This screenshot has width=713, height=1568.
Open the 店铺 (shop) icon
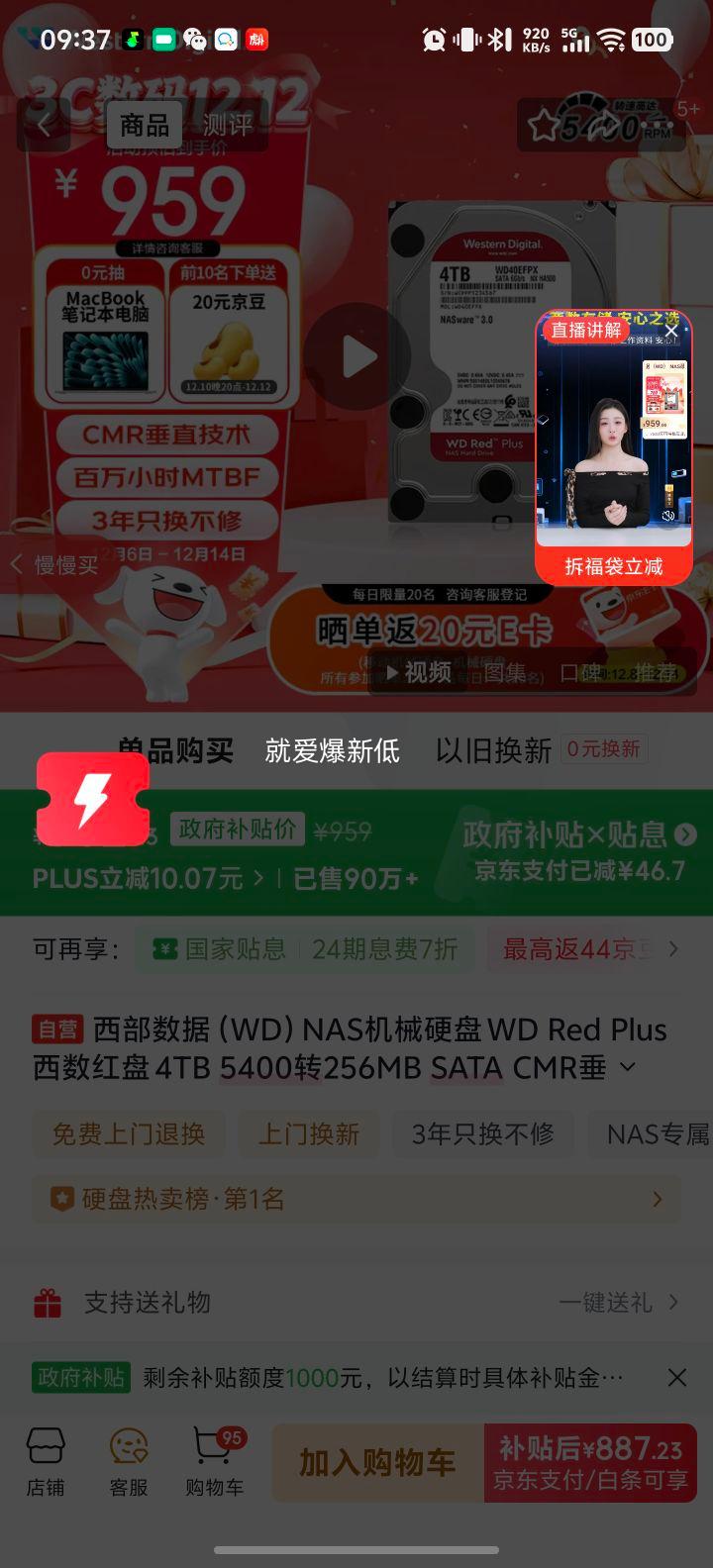click(x=46, y=1463)
